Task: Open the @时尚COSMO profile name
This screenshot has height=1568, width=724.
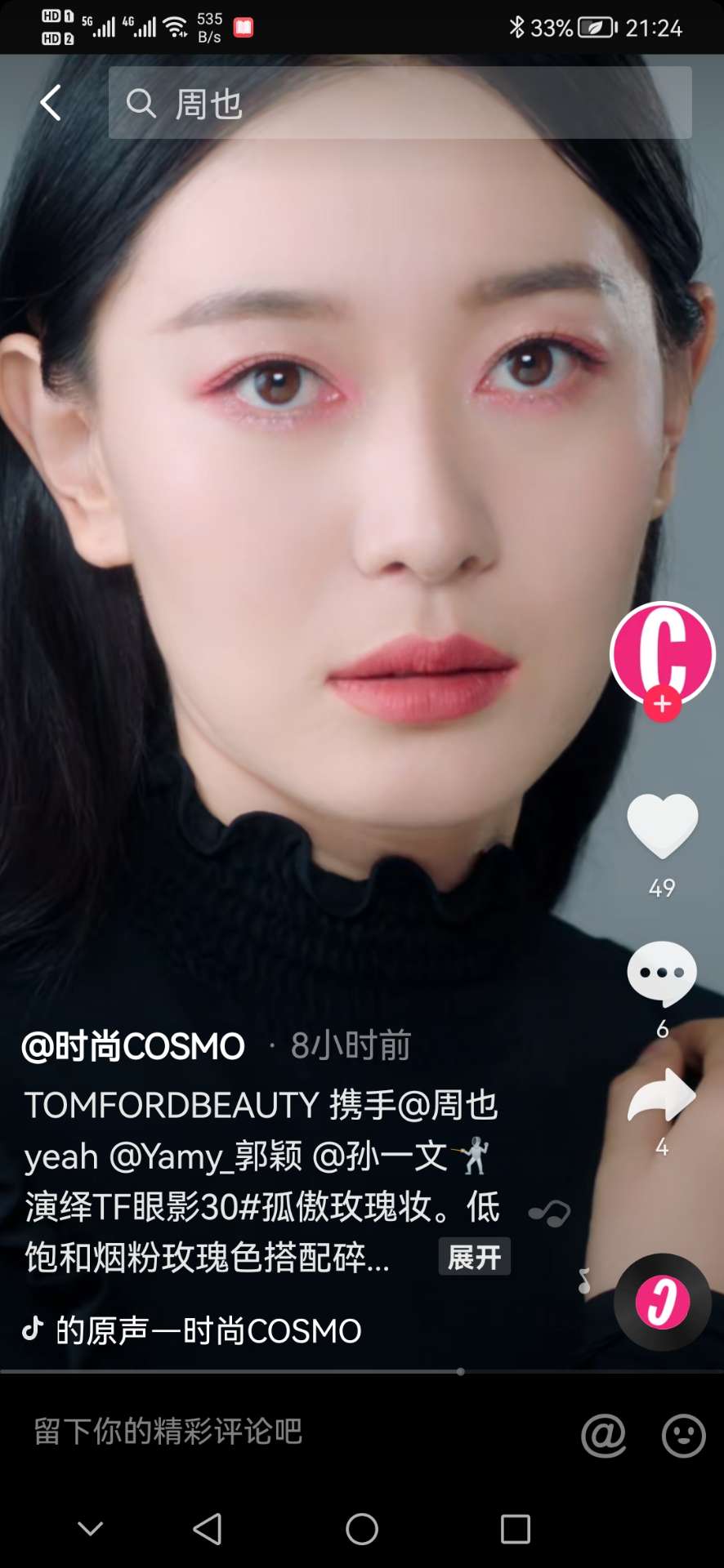Action: (133, 1046)
